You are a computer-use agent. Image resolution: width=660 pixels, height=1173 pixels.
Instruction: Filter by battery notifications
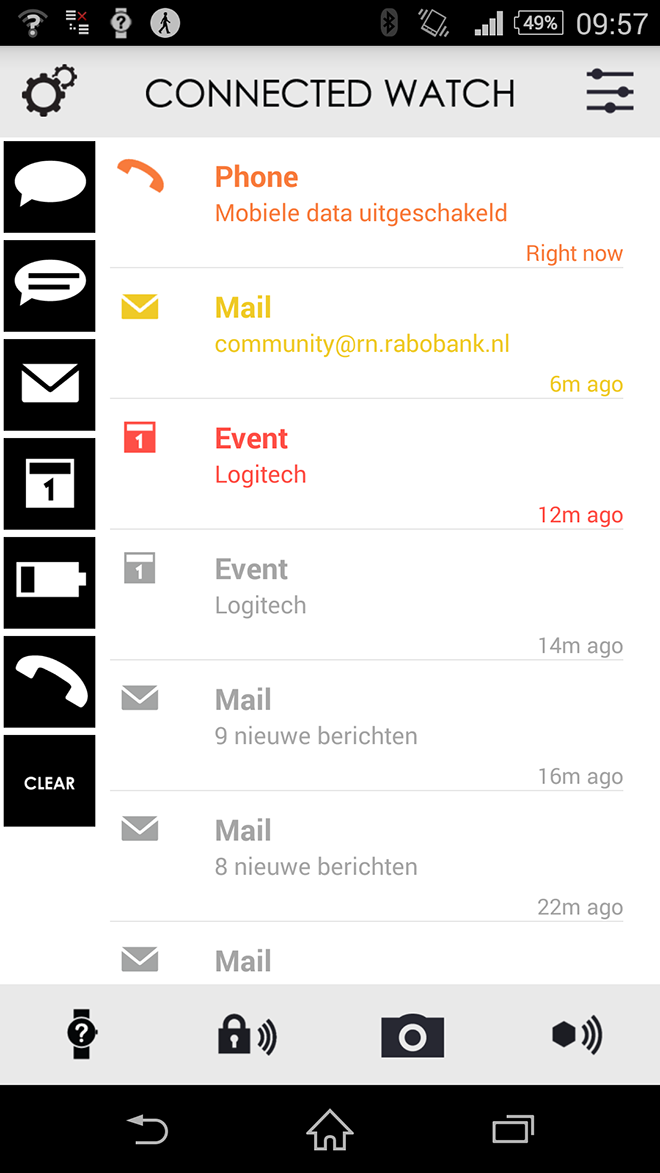coord(49,583)
